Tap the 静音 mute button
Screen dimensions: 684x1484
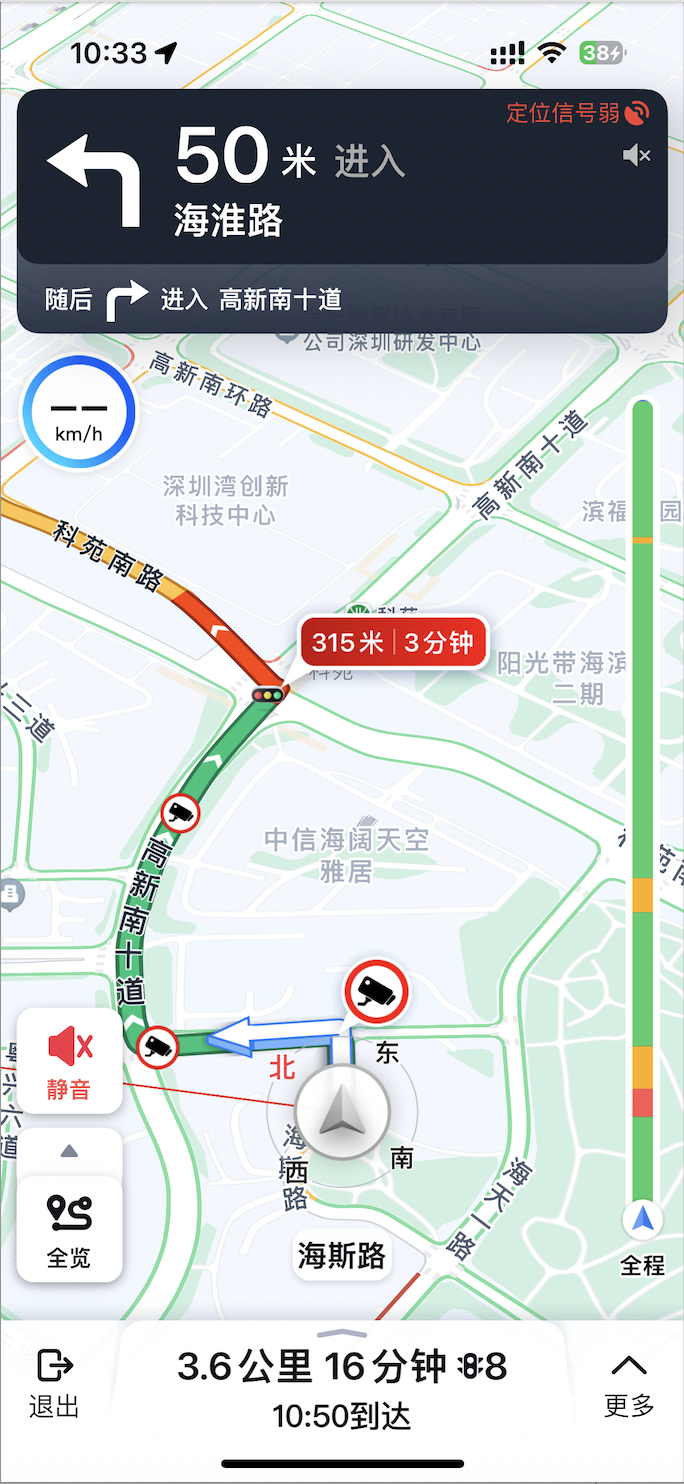pyautogui.click(x=69, y=1061)
